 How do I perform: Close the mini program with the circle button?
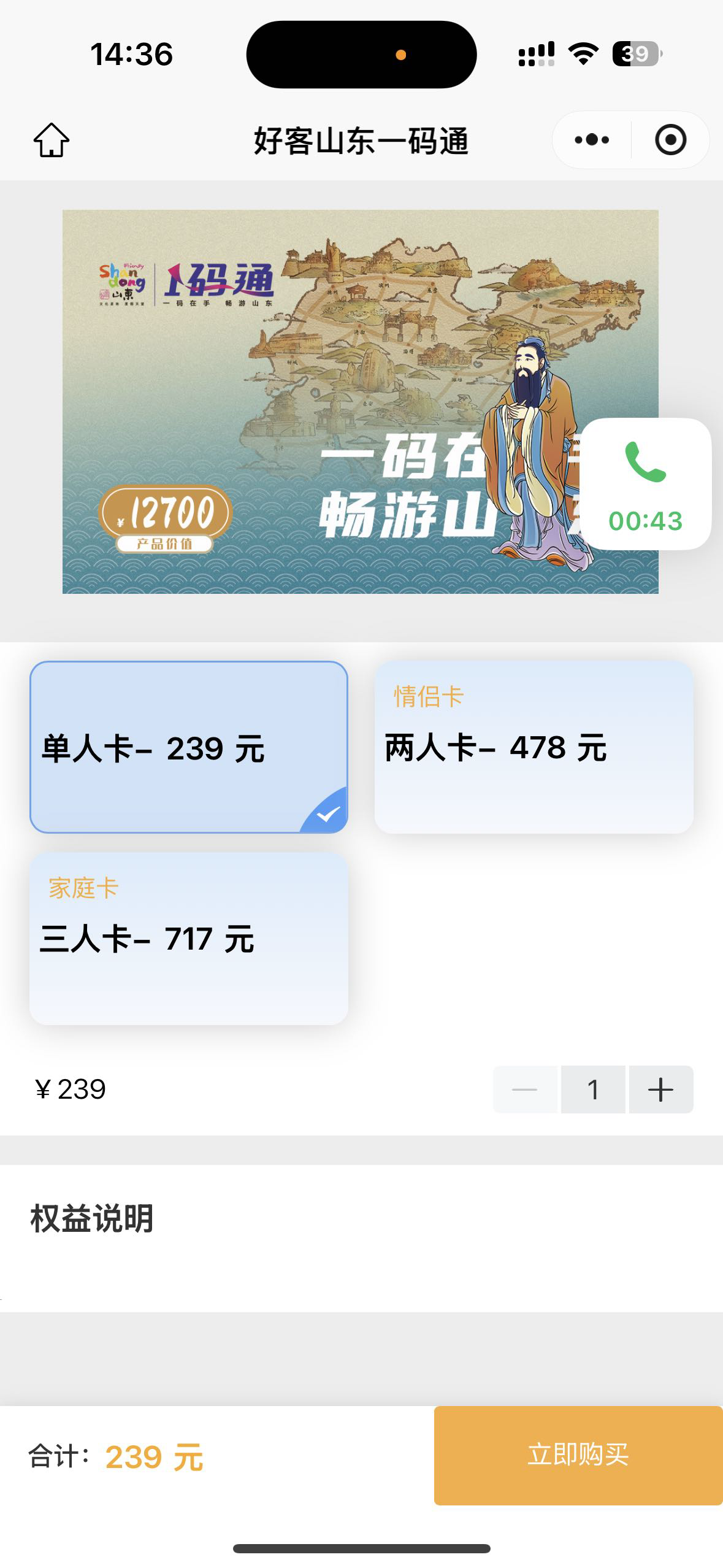coord(670,140)
